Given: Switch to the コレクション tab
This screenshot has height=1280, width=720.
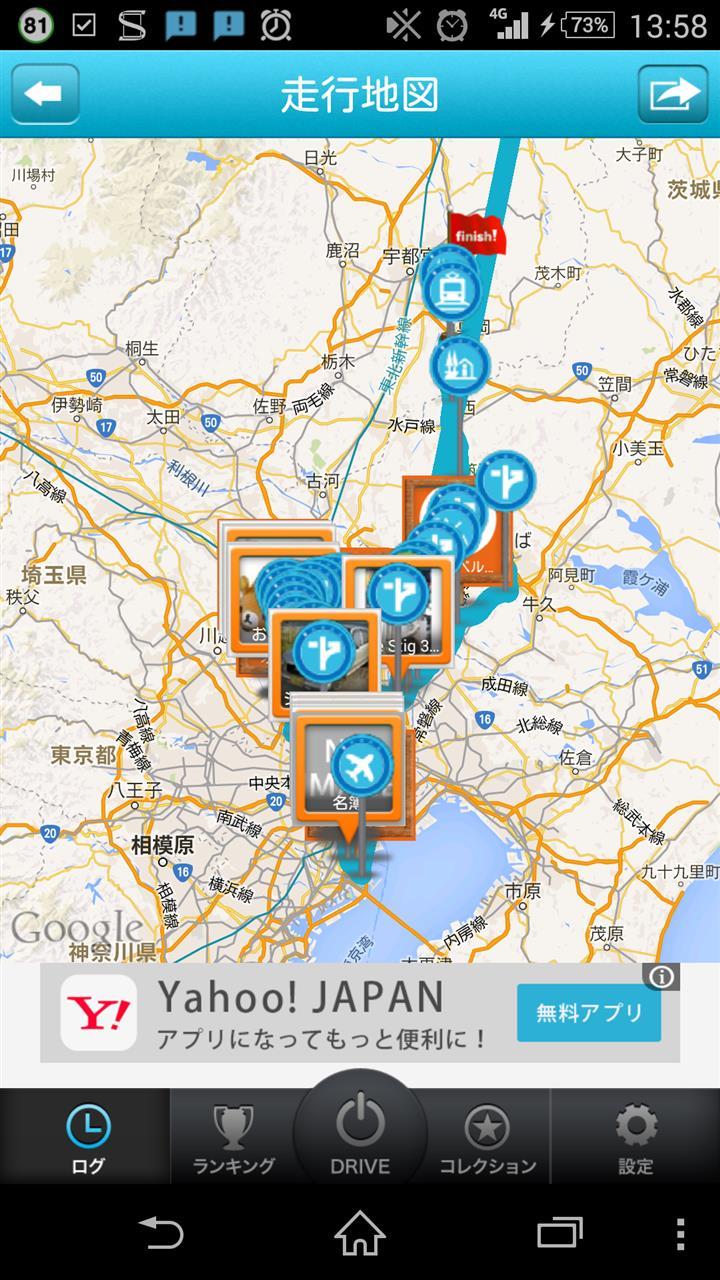Looking at the screenshot, I should [x=488, y=1137].
